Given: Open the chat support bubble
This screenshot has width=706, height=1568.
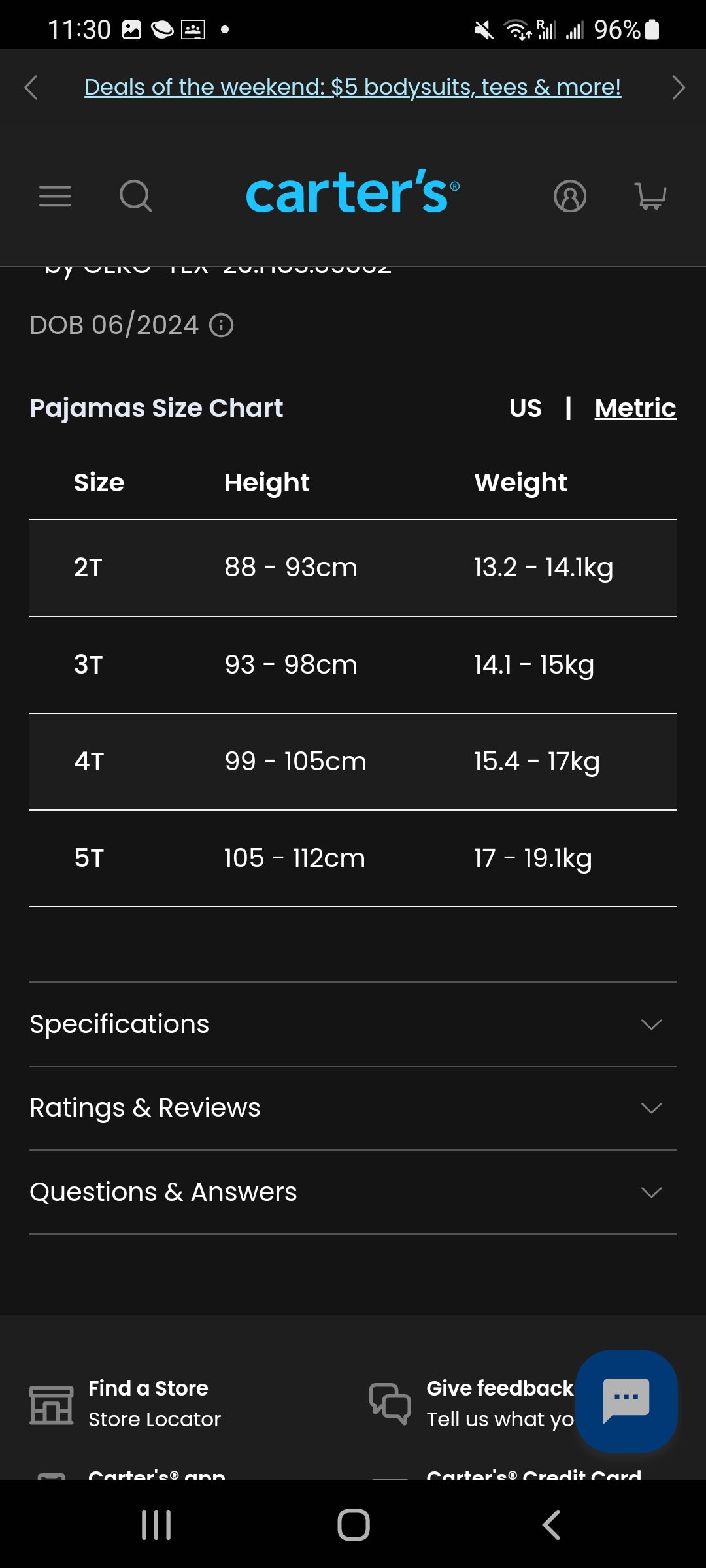Looking at the screenshot, I should click(x=626, y=1401).
